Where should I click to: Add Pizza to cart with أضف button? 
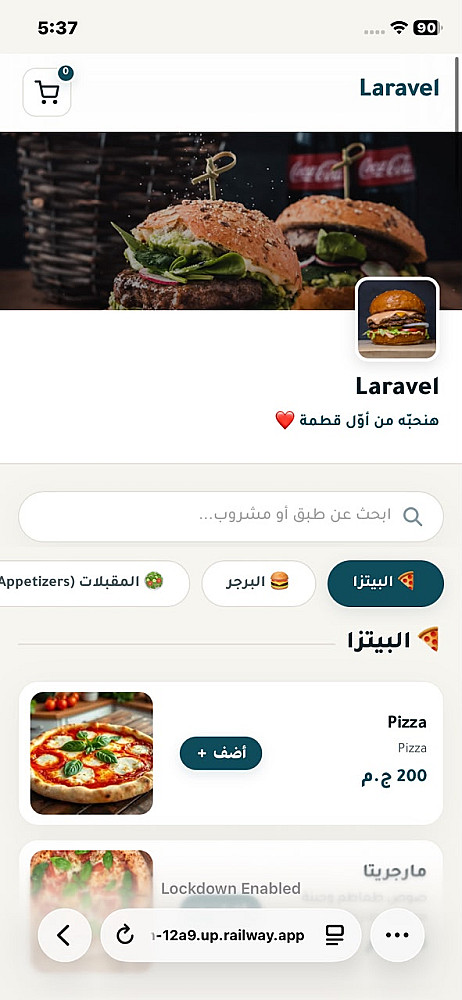(221, 753)
